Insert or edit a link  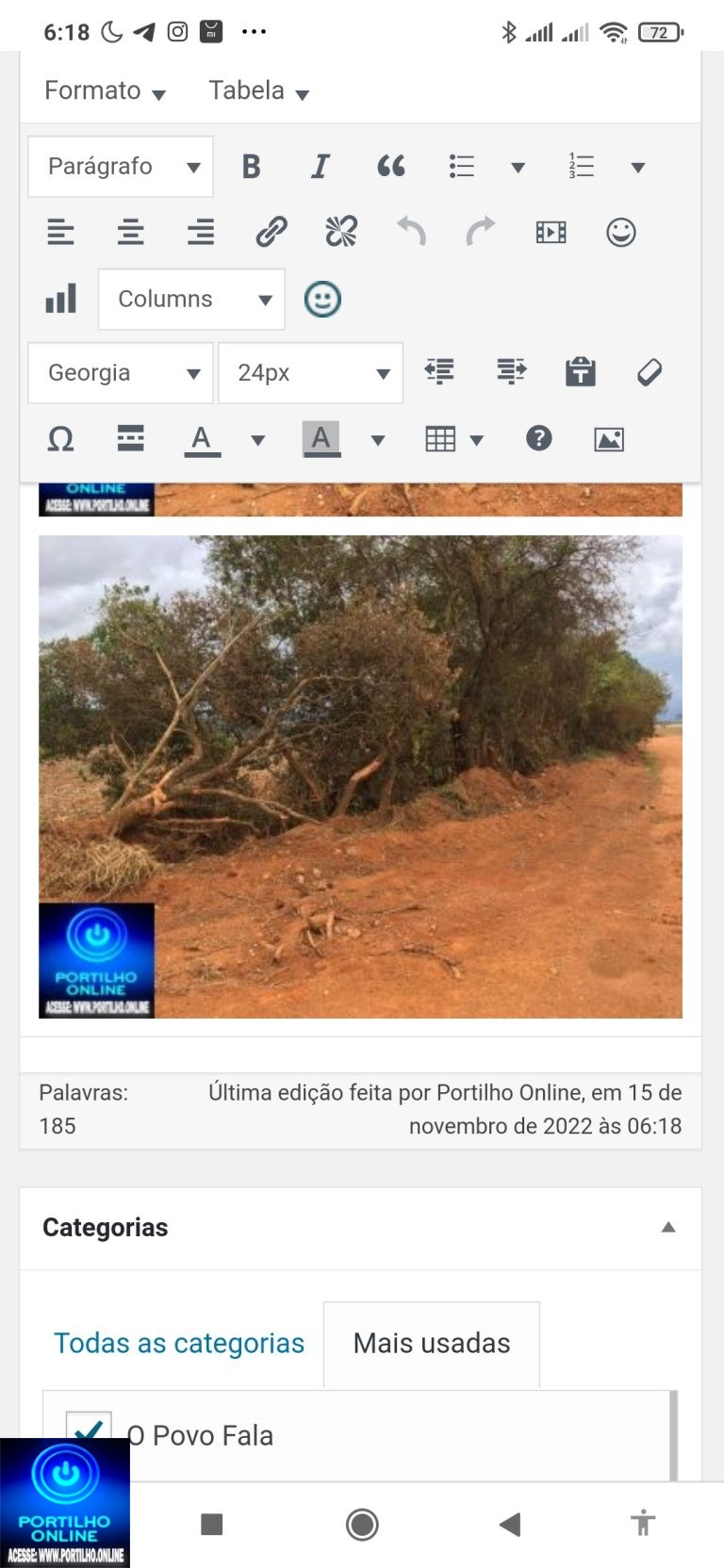point(271,232)
